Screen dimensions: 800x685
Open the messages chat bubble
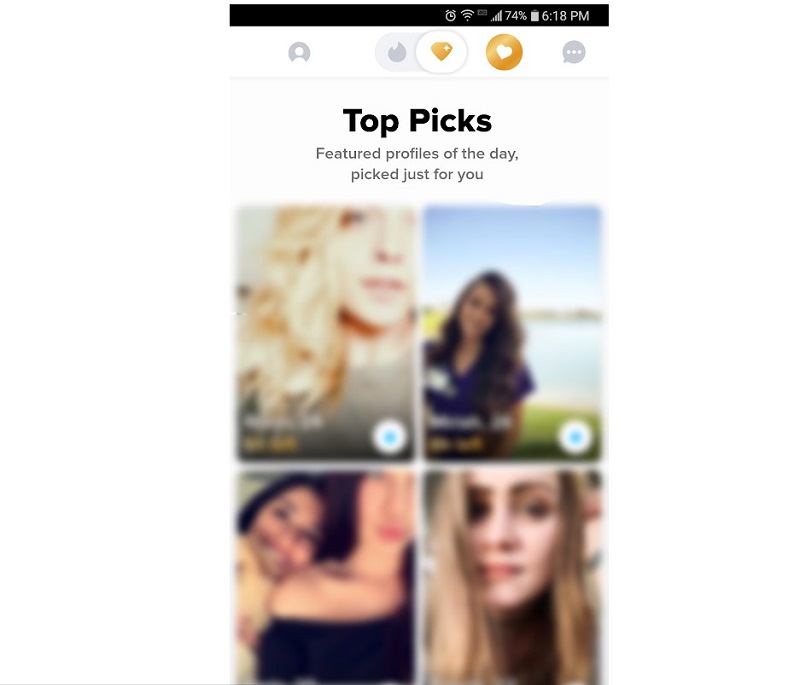pyautogui.click(x=573, y=53)
